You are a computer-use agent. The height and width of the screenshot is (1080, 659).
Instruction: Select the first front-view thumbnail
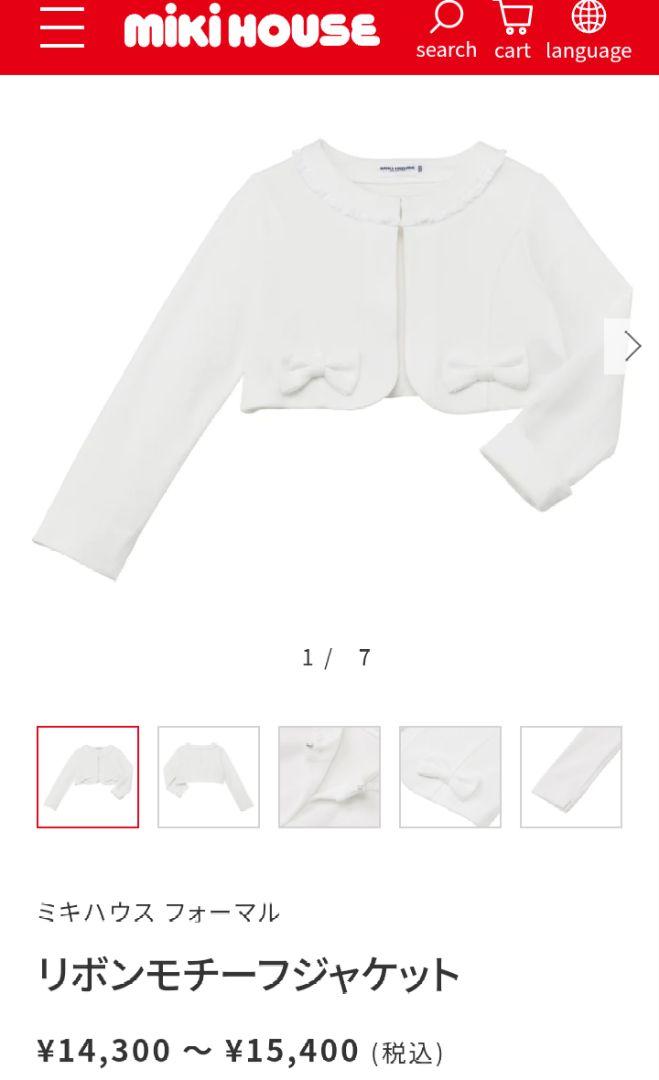[87, 777]
